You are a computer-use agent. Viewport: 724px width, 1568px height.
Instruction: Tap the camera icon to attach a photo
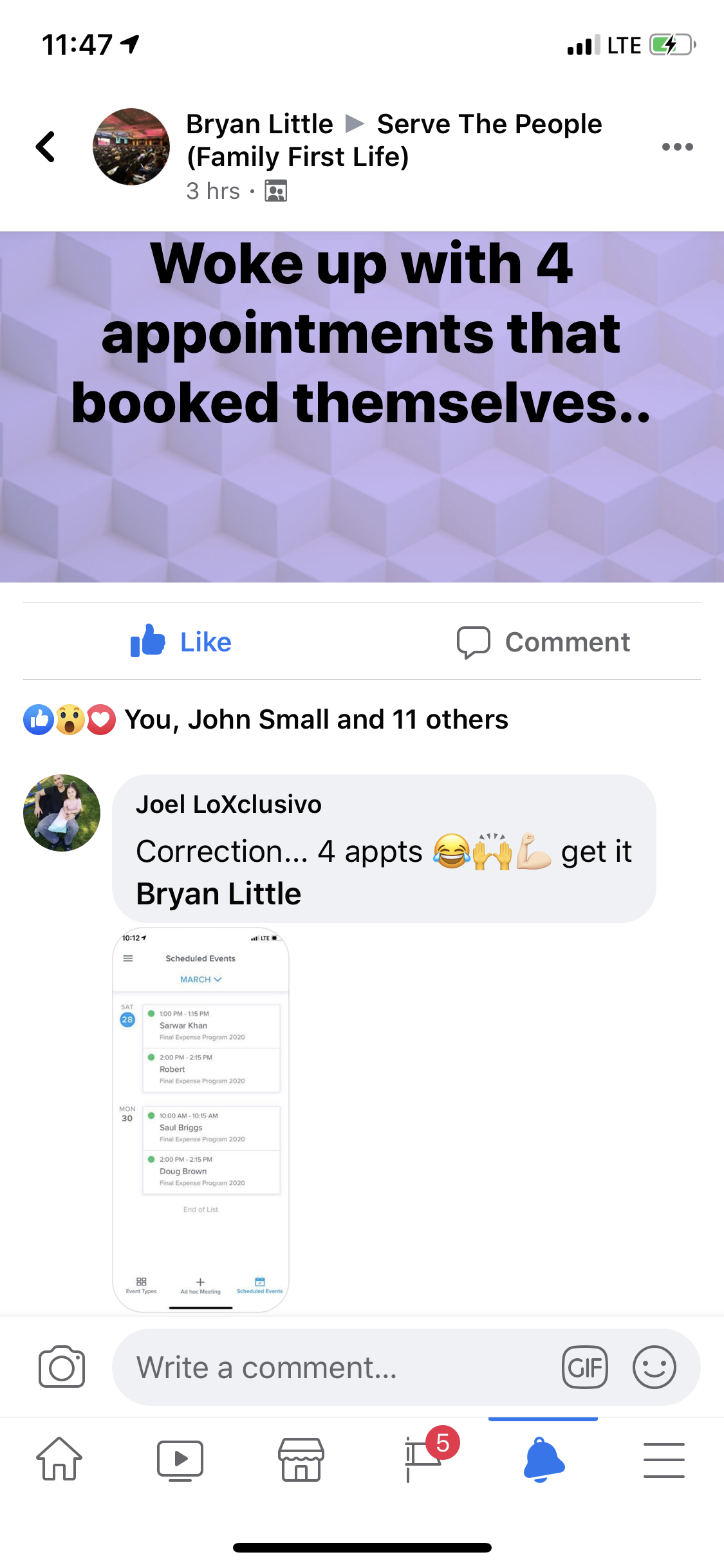pyautogui.click(x=62, y=1367)
